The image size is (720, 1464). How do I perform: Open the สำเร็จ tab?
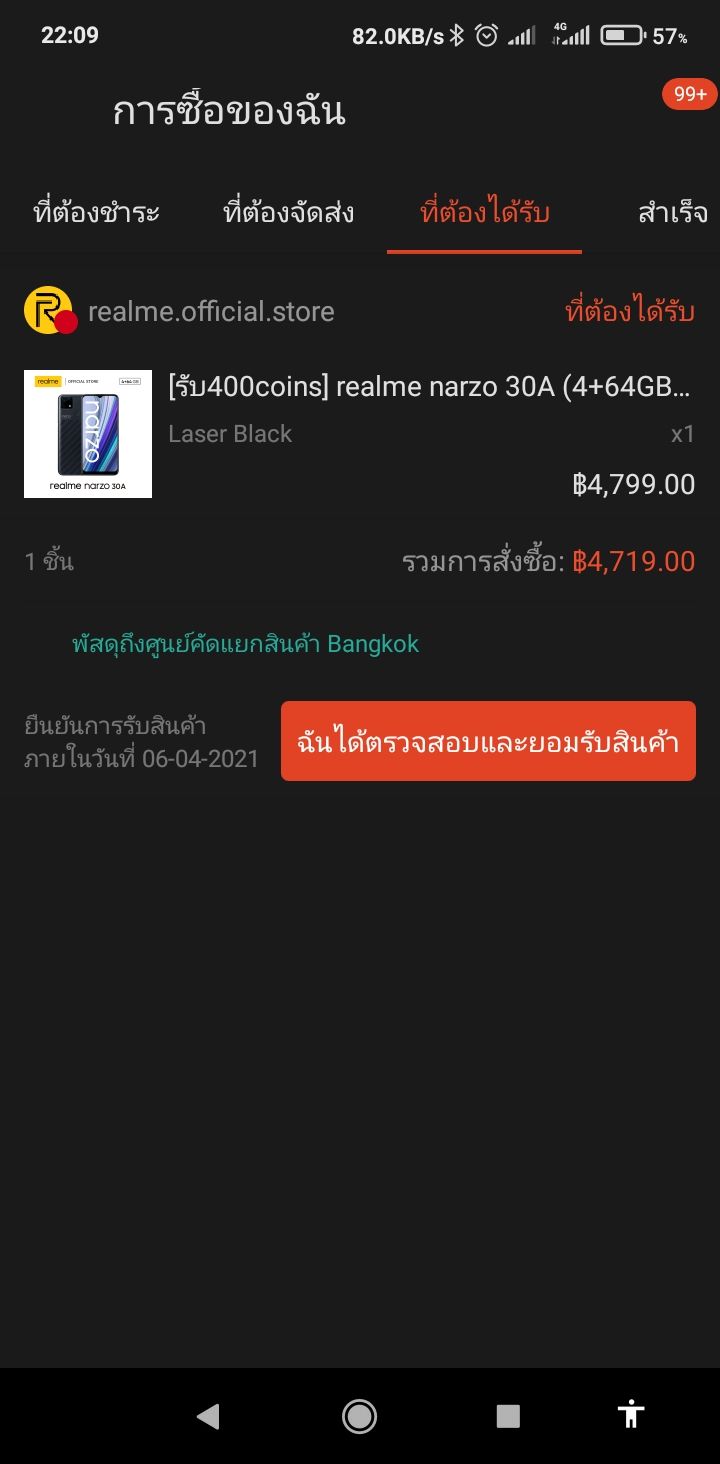(672, 213)
